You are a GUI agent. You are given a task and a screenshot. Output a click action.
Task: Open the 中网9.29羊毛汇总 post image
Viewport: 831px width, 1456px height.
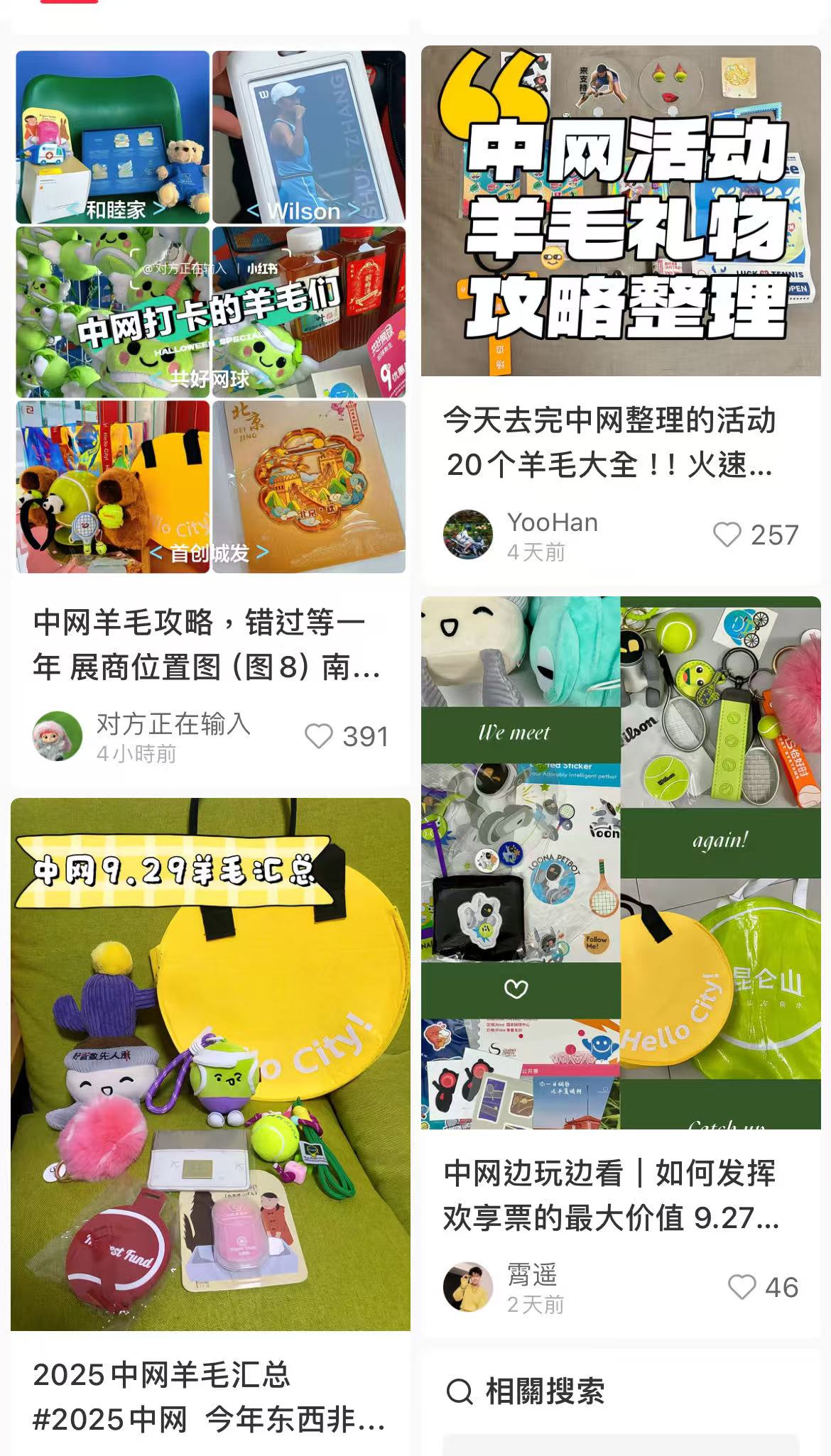pos(210,1063)
